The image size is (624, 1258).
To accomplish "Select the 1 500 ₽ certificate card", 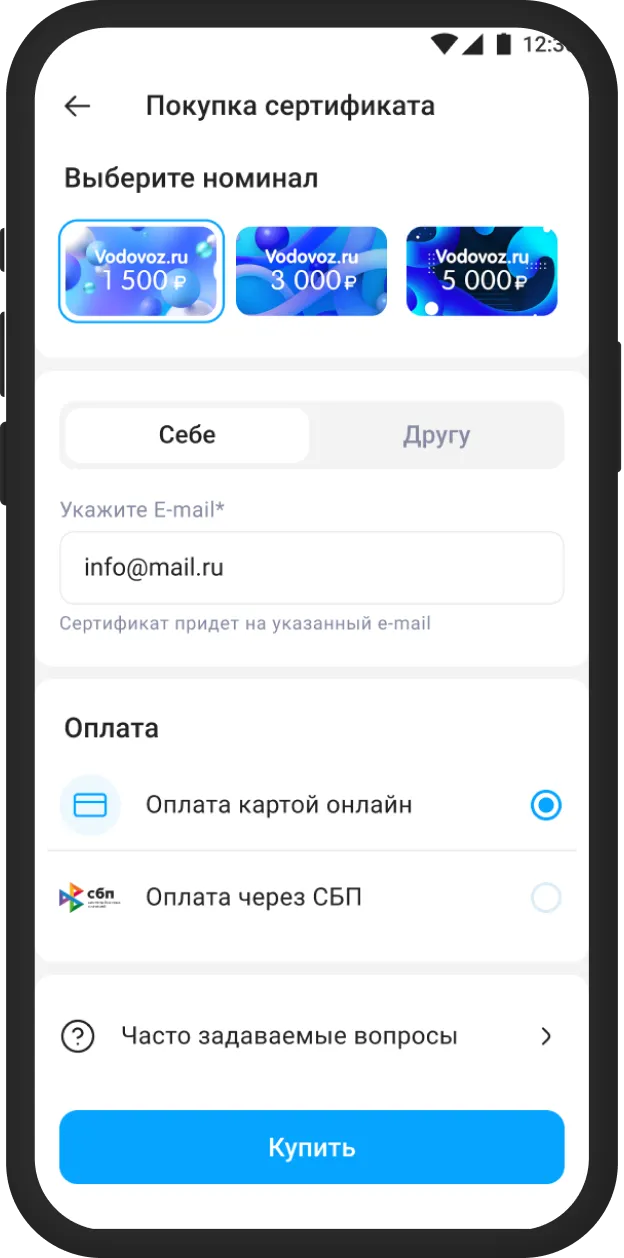I will click(x=141, y=271).
